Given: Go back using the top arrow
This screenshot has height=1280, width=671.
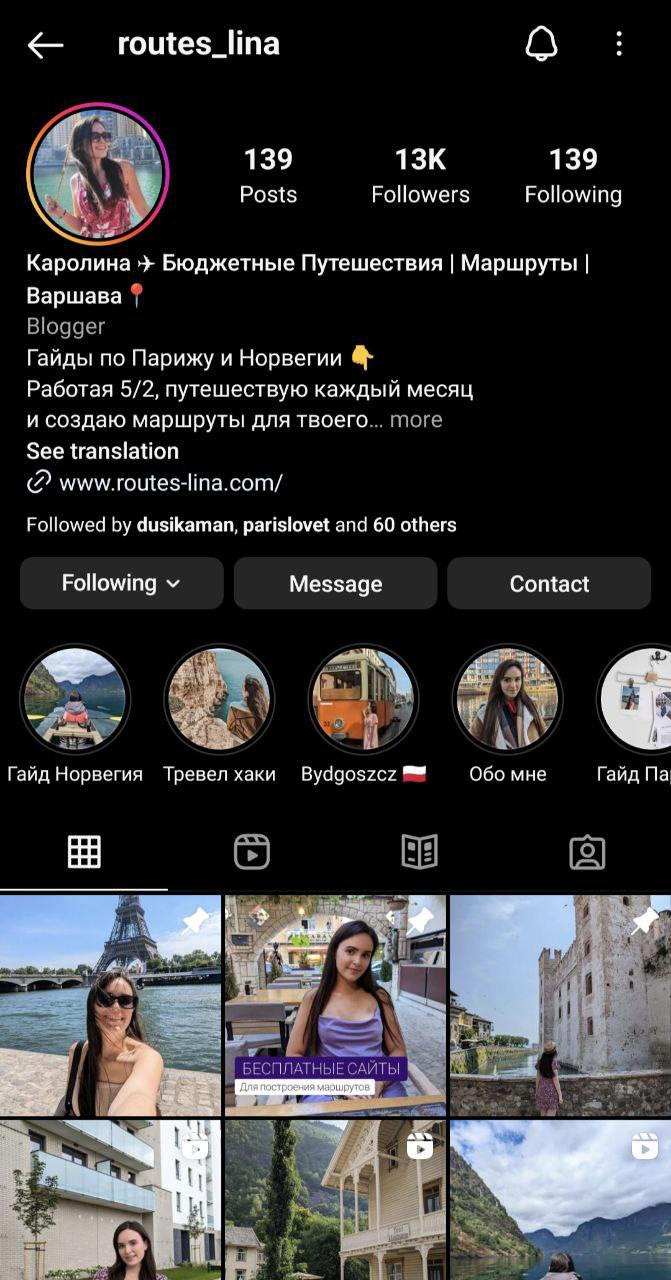Looking at the screenshot, I should click(45, 45).
